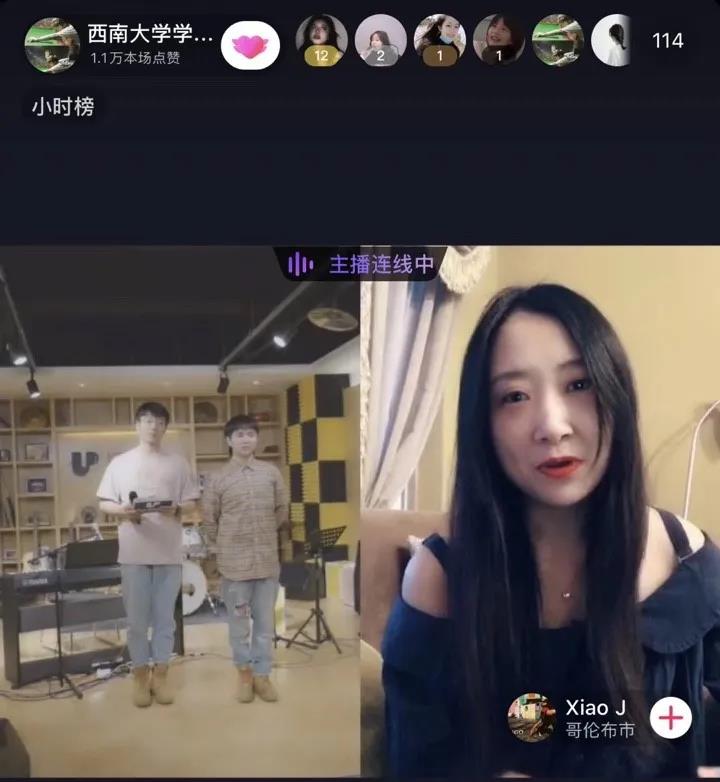Viewport: 720px width, 782px height.
Task: Tap the pink heart follow button
Action: pos(250,44)
